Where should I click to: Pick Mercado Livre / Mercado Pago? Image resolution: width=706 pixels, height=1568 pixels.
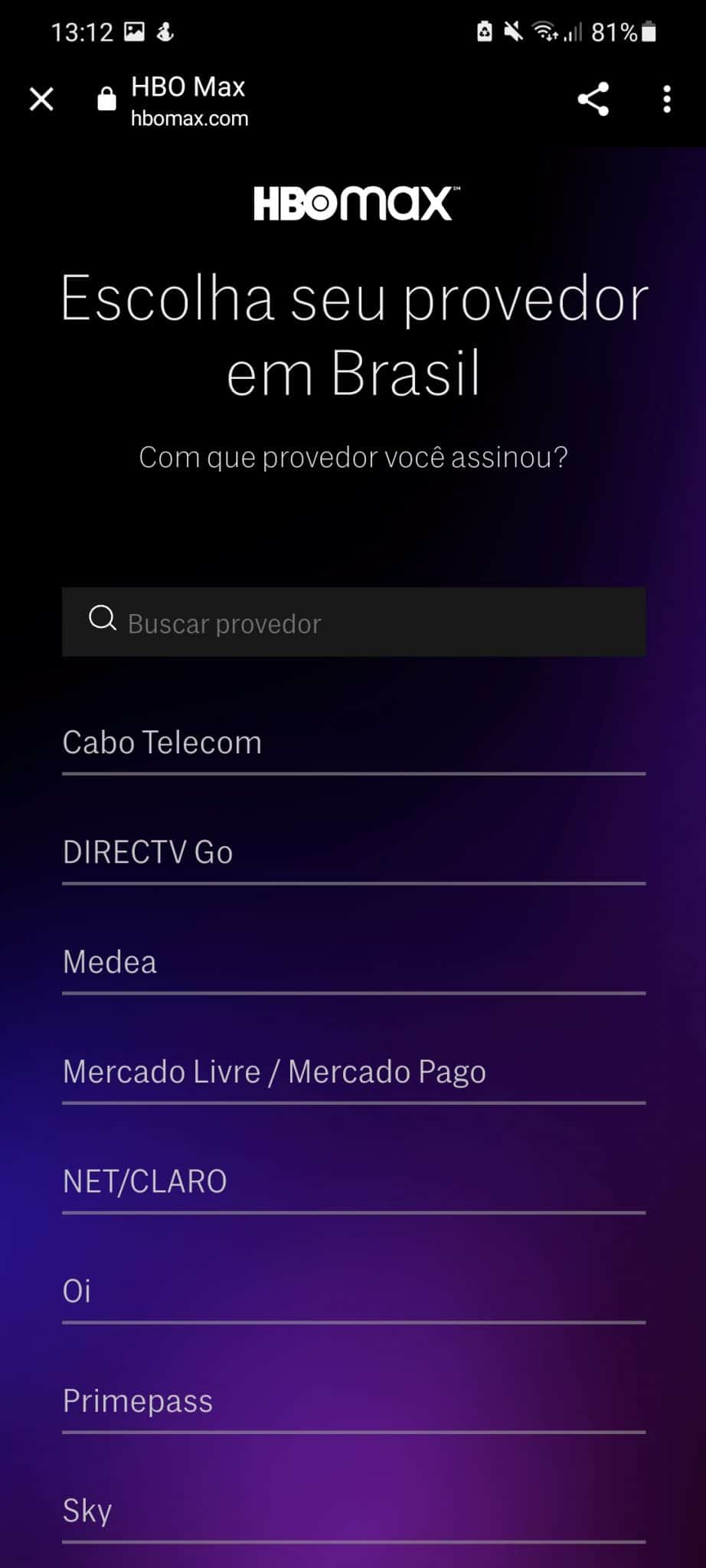coord(274,1071)
